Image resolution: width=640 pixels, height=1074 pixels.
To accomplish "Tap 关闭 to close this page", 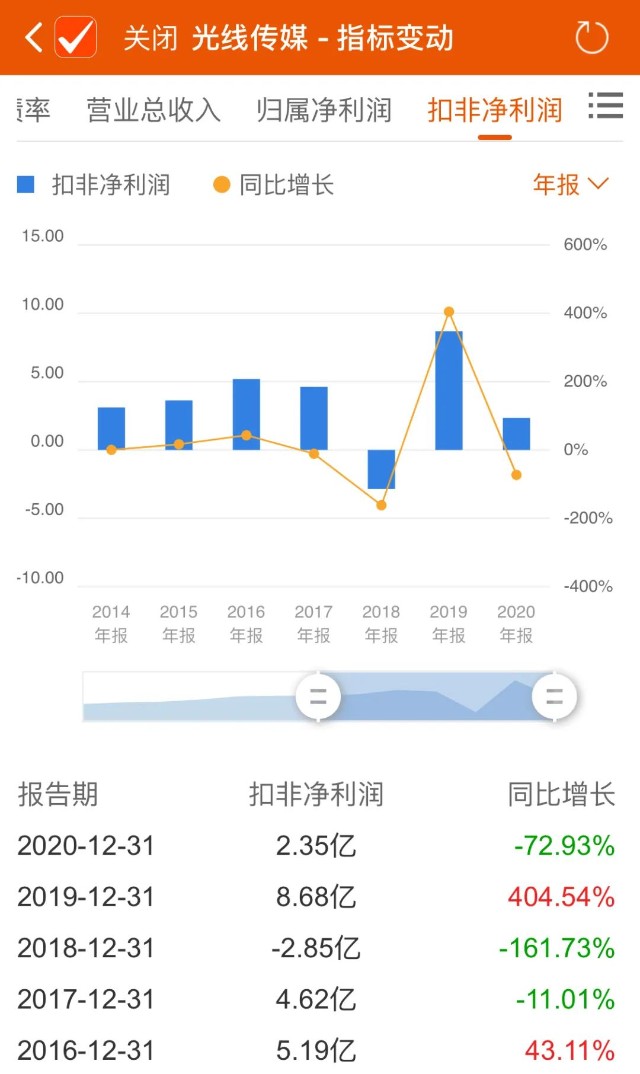I will [150, 38].
